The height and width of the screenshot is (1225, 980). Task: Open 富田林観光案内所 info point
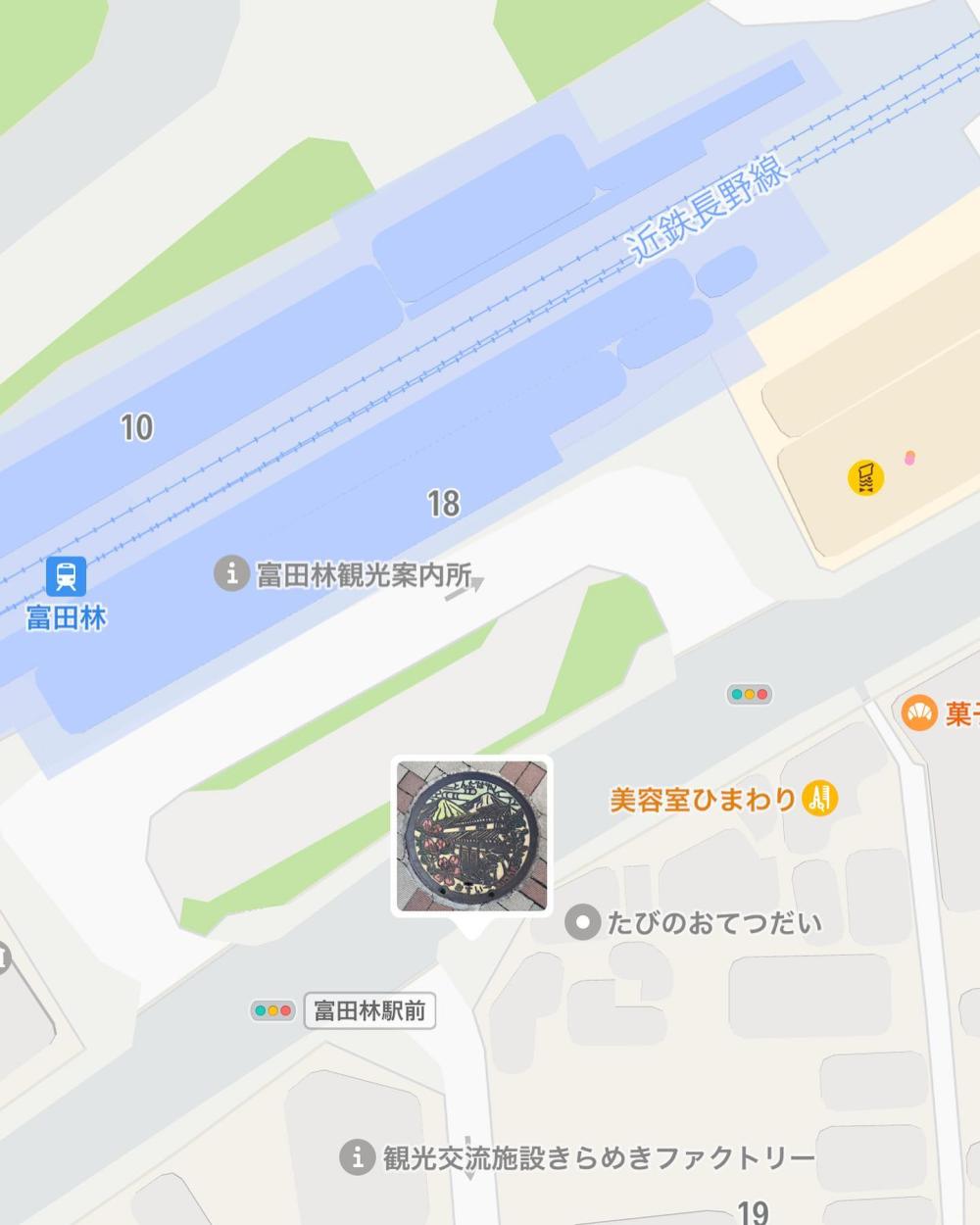tap(230, 572)
